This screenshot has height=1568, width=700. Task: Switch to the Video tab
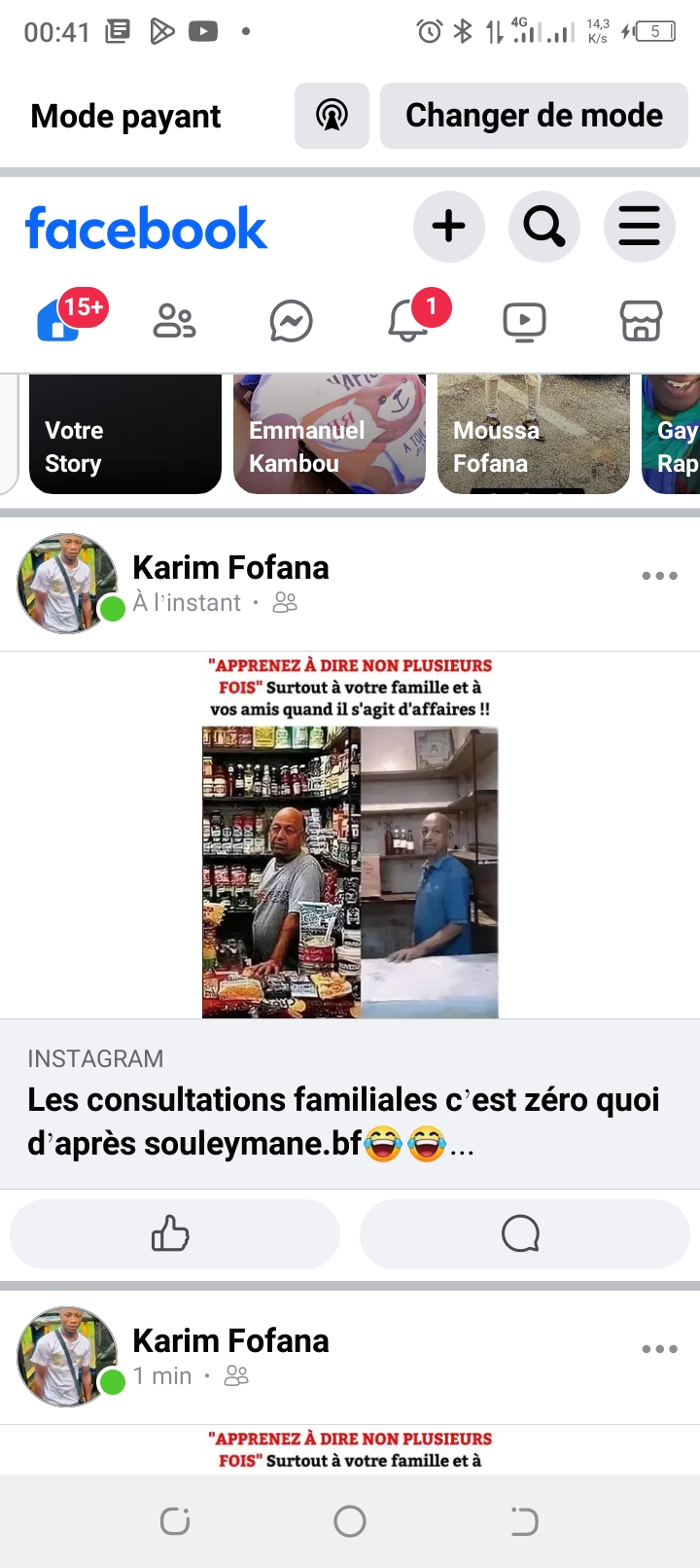click(525, 322)
